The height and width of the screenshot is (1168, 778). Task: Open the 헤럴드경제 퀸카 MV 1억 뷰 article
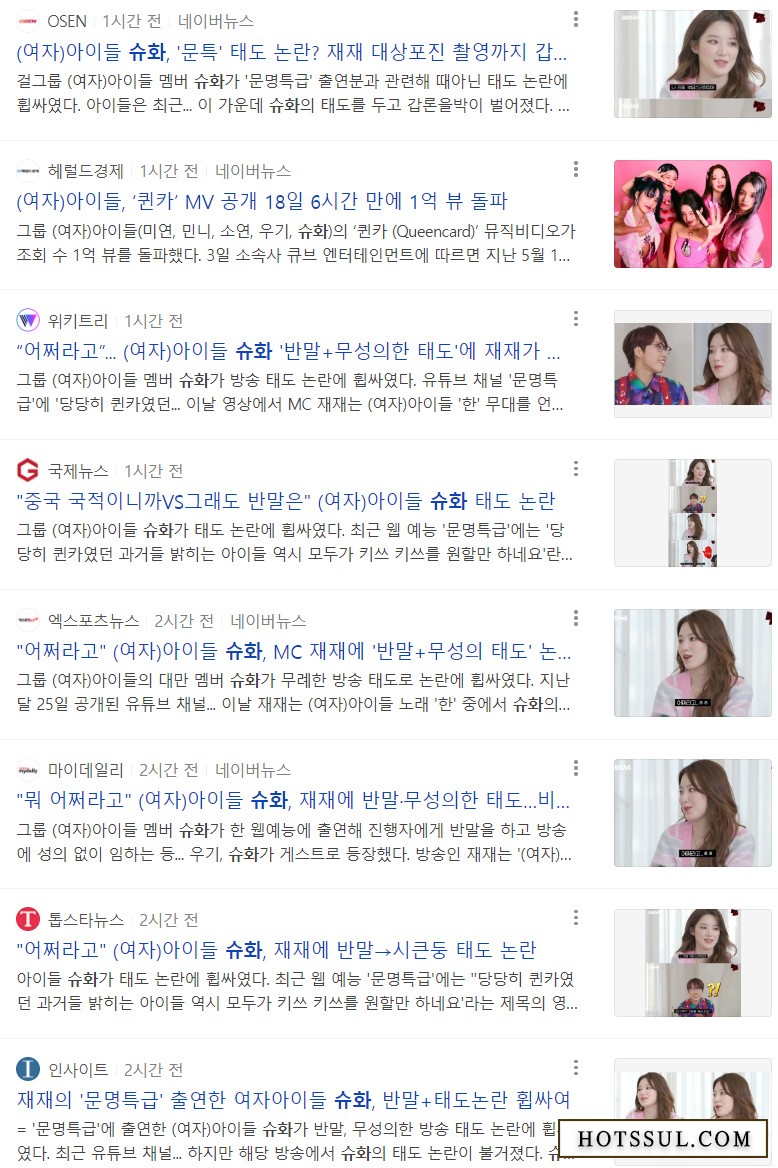(262, 201)
